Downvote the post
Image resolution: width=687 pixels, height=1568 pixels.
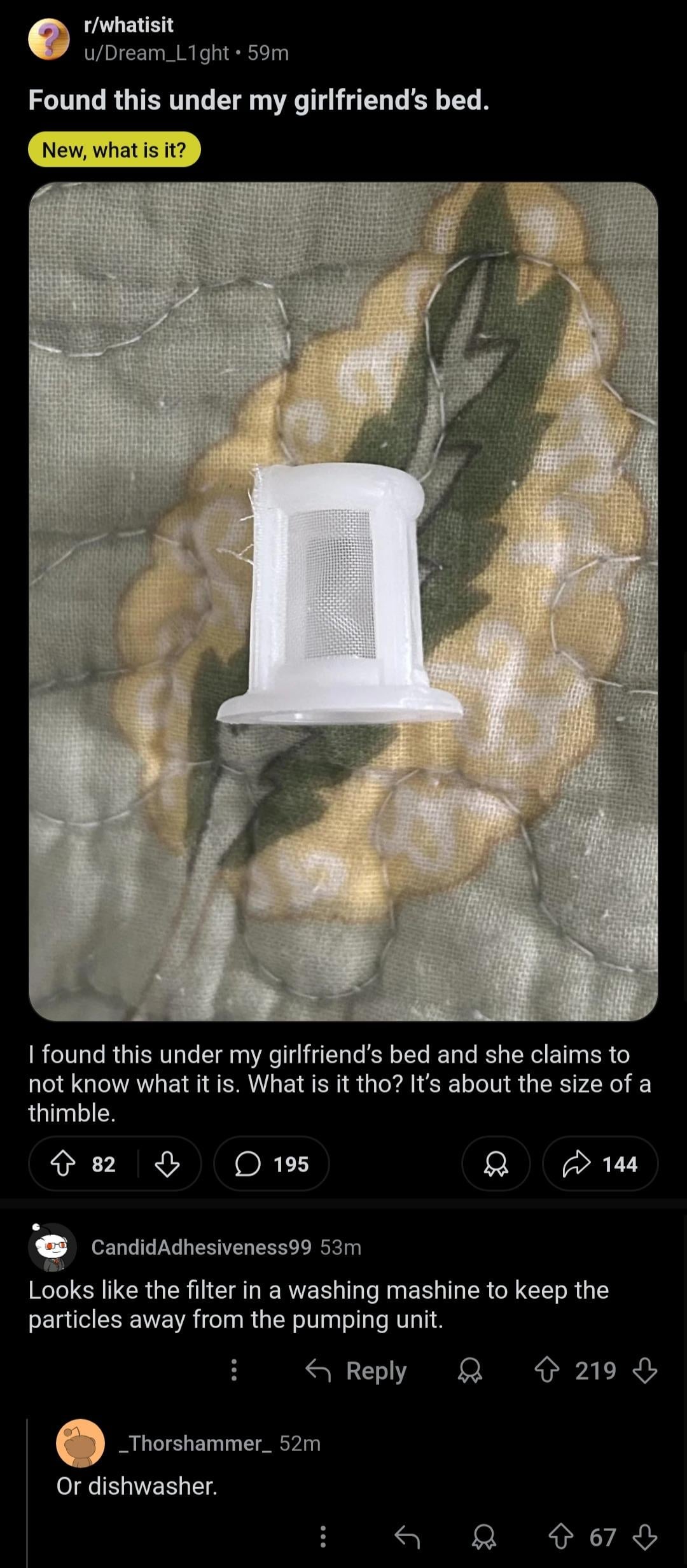point(167,1164)
